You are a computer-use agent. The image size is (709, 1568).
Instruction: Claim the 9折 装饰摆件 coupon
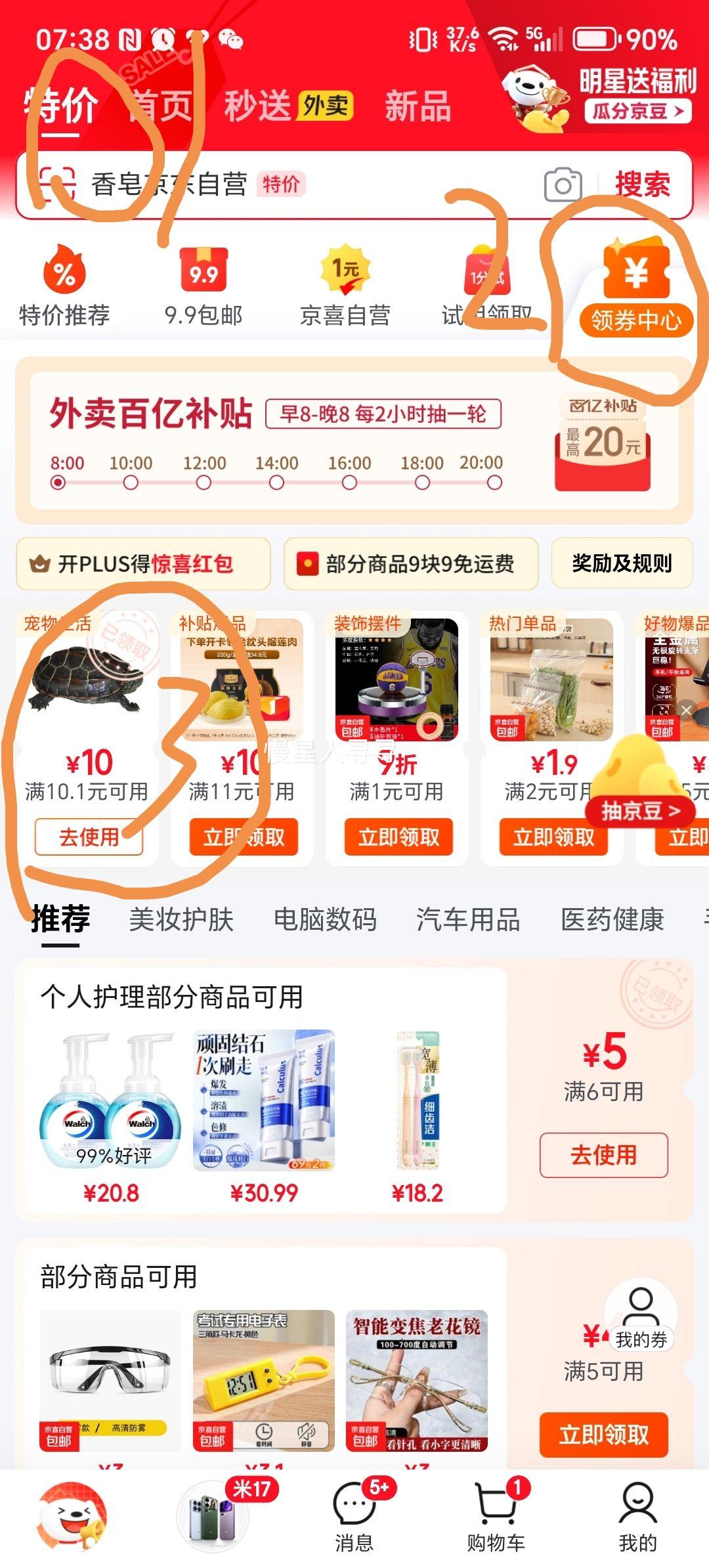(x=398, y=837)
